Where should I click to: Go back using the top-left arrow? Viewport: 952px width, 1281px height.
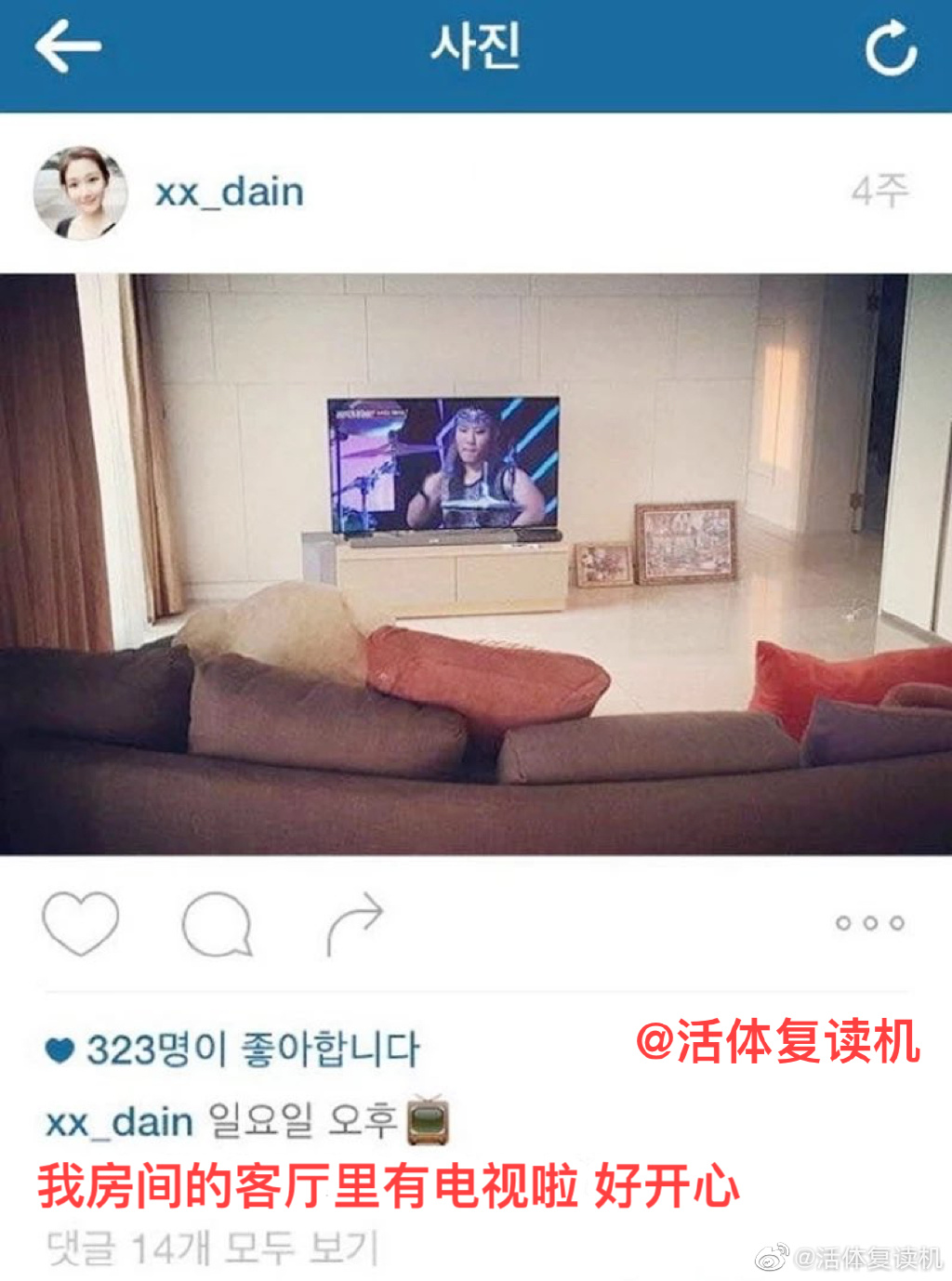pyautogui.click(x=67, y=46)
